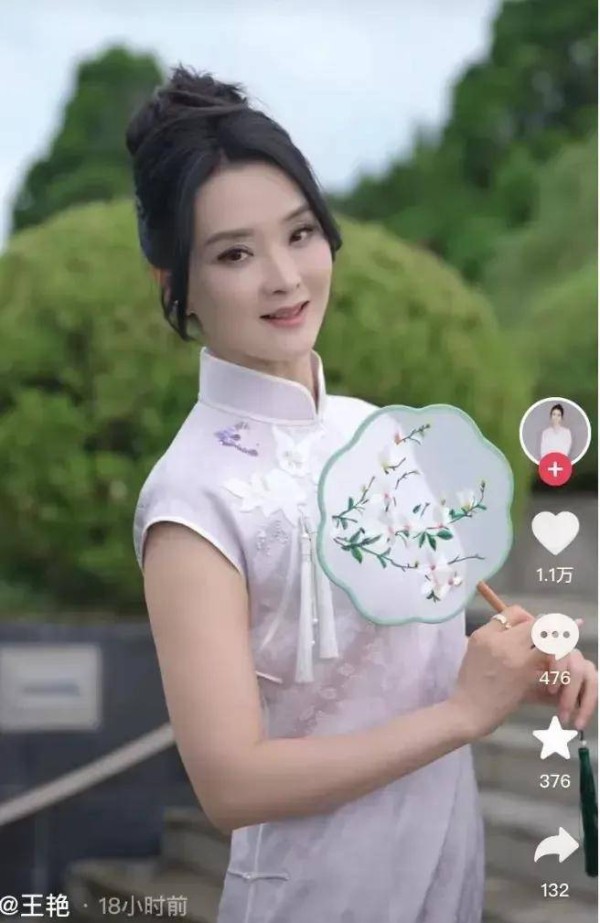Image resolution: width=600 pixels, height=923 pixels.
Task: Share this video with the arrow icon
Action: (555, 846)
